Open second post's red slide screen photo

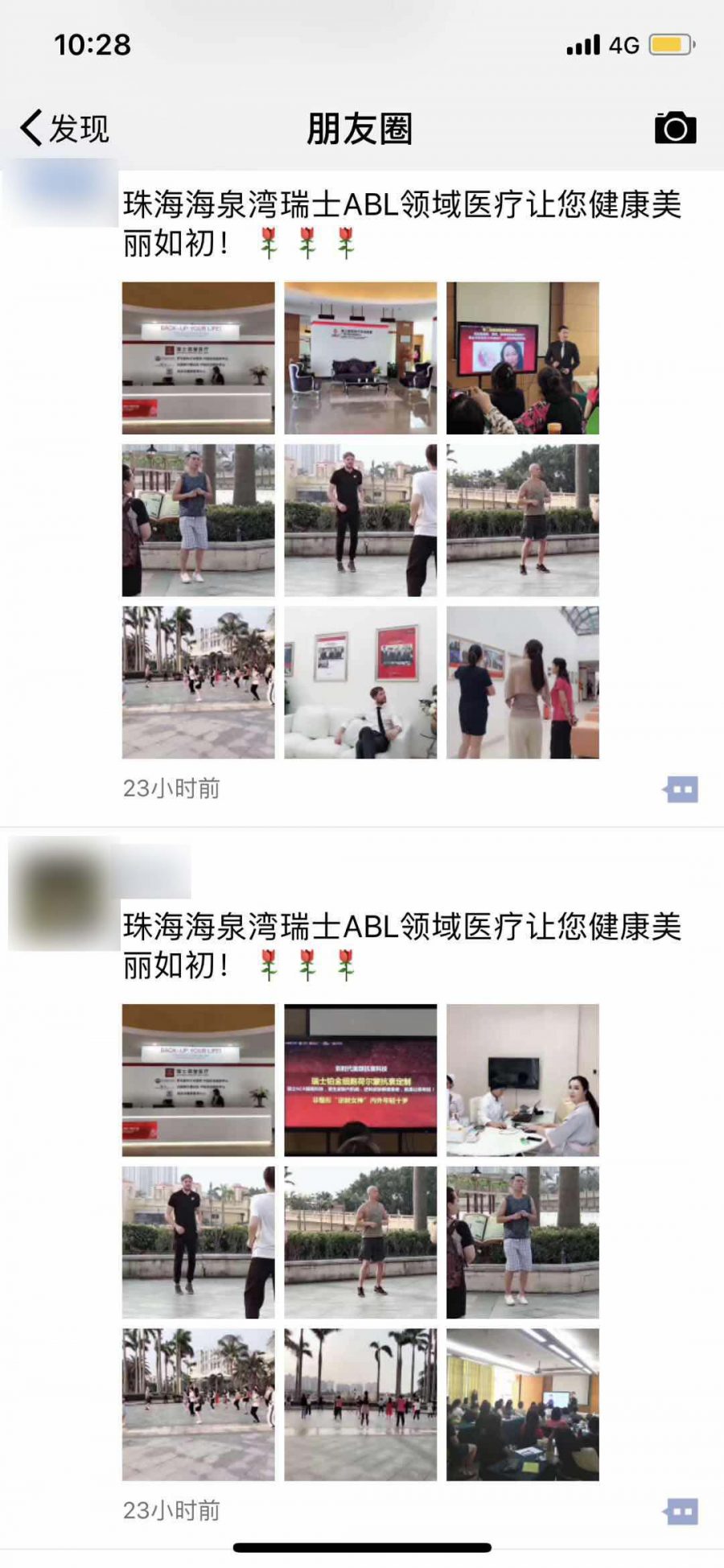tap(360, 1080)
